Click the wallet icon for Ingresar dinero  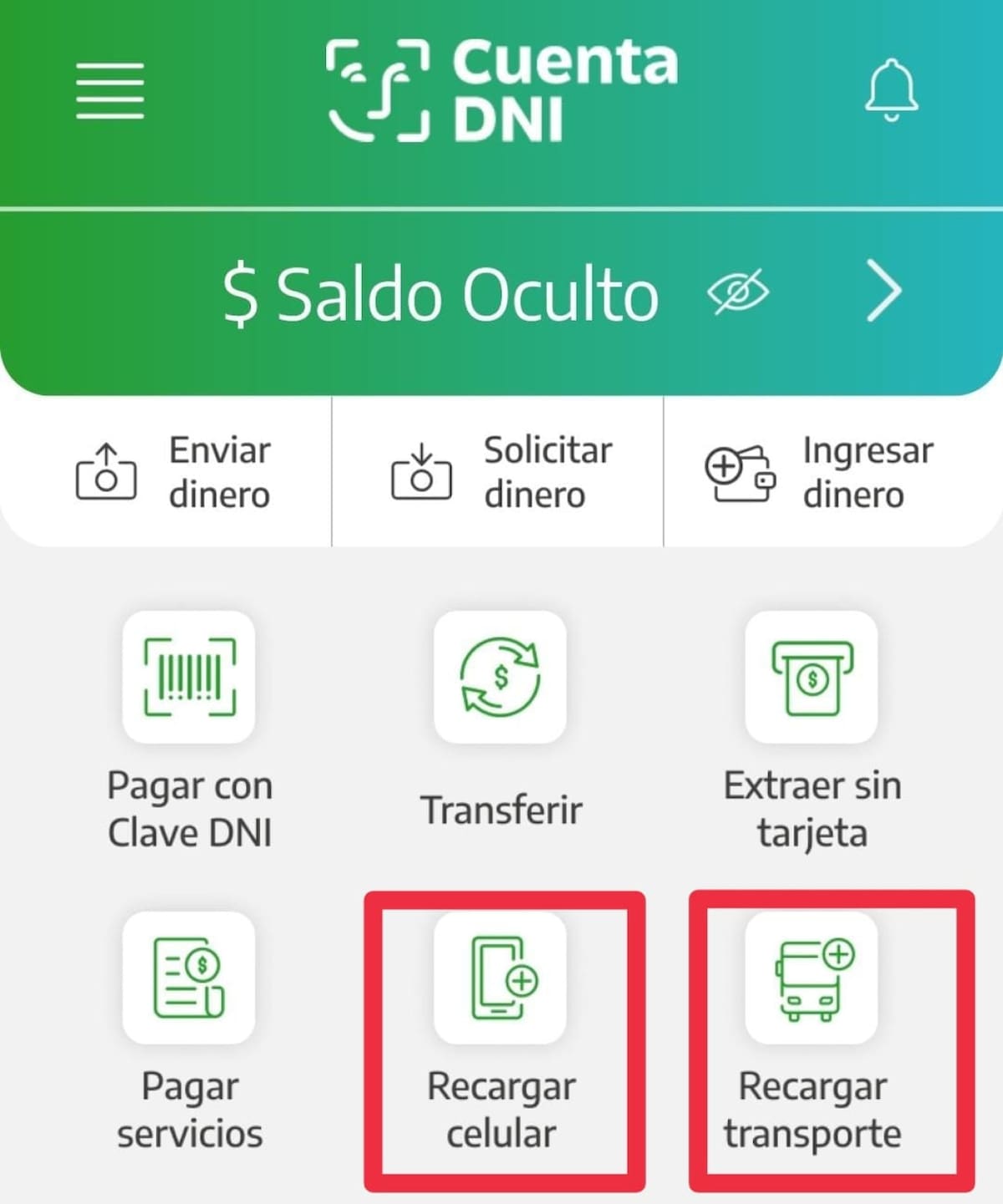pyautogui.click(x=737, y=473)
